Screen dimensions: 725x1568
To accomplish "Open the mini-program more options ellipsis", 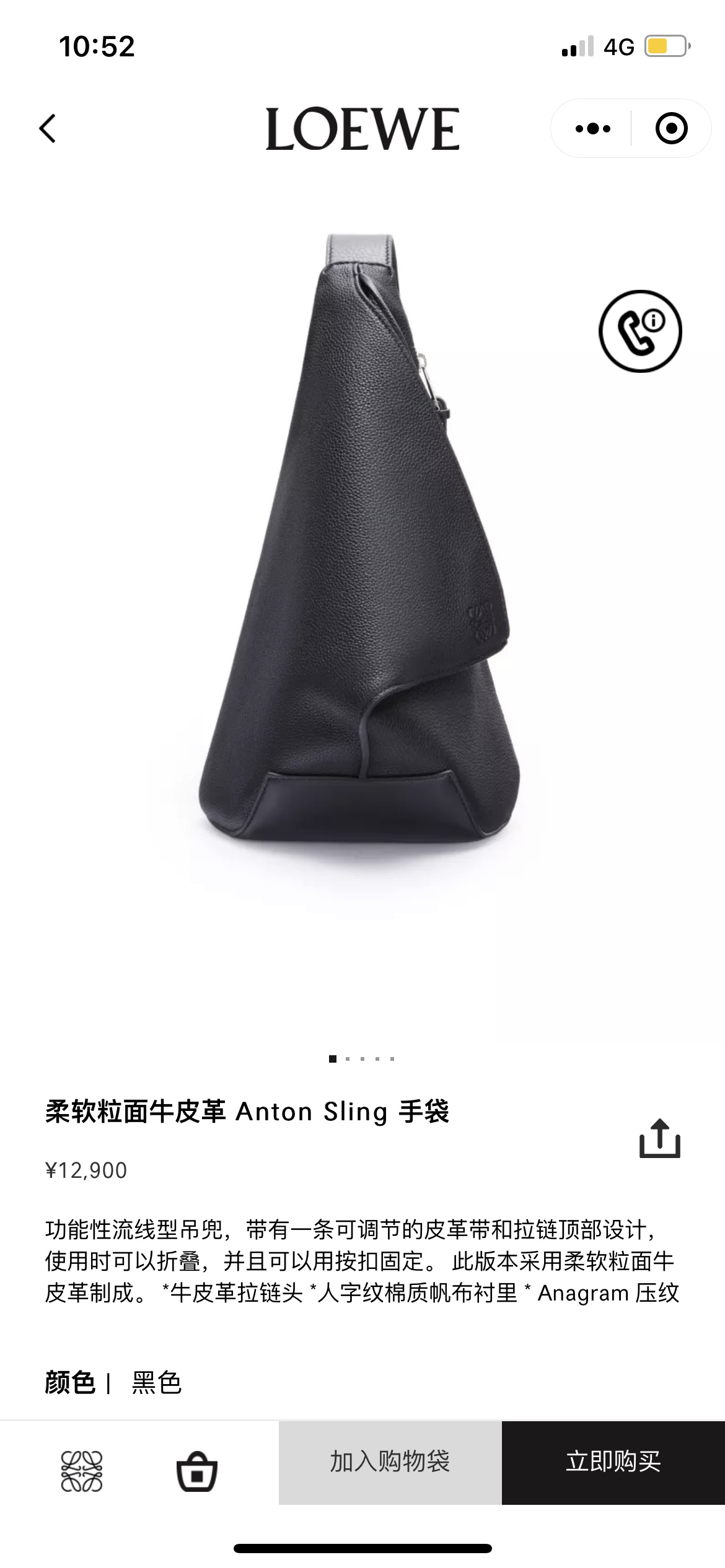I will [x=593, y=129].
